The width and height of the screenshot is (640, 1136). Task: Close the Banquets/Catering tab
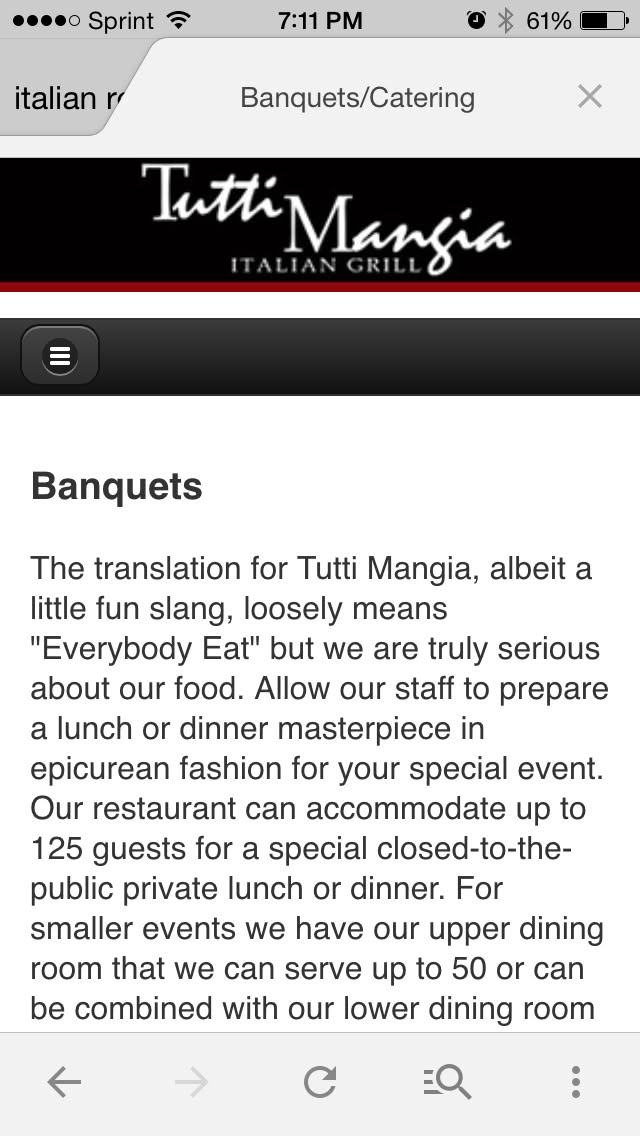click(x=590, y=96)
